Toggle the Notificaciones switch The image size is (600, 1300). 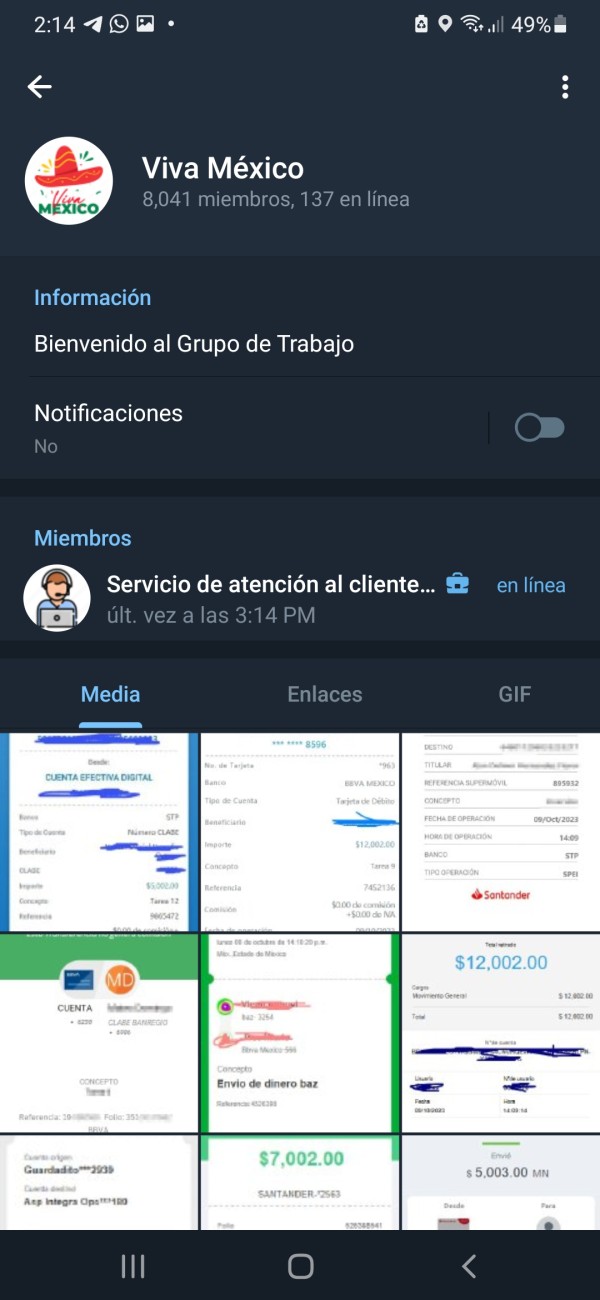click(540, 428)
